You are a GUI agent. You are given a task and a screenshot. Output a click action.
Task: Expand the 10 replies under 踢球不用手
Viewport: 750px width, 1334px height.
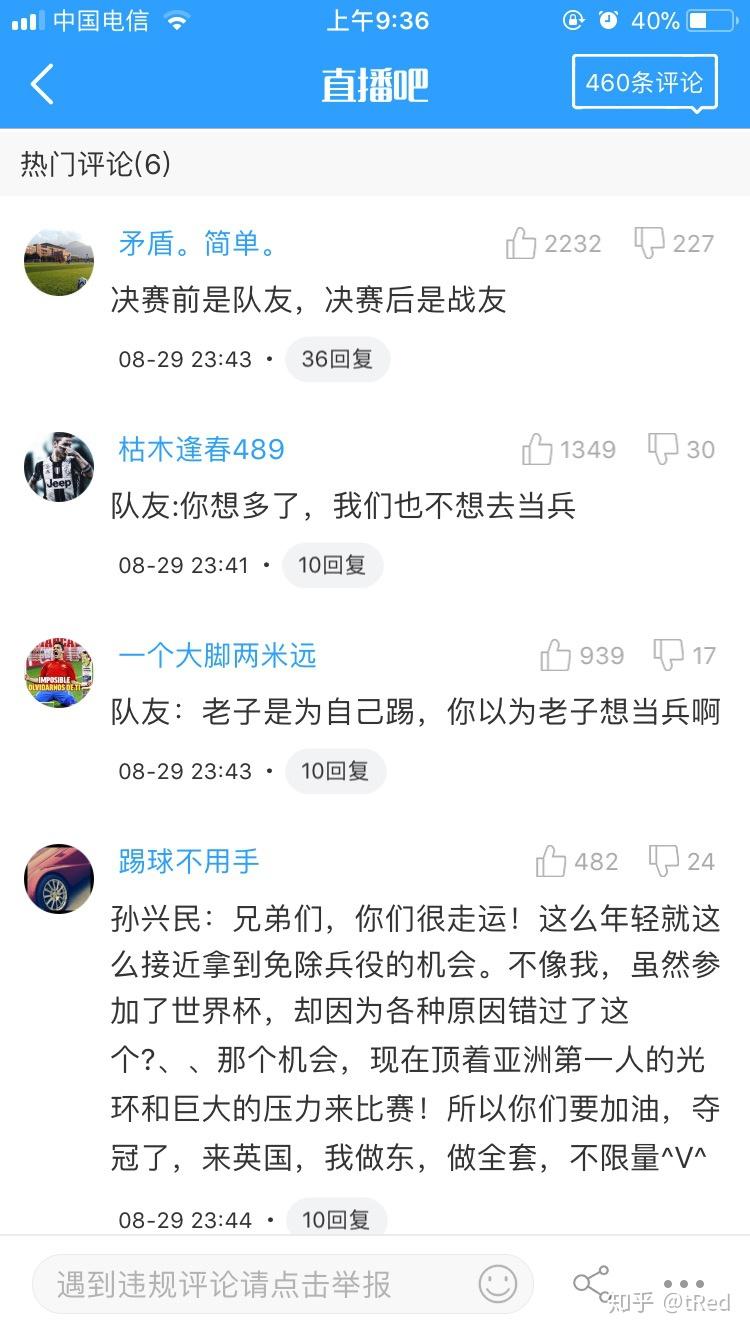pyautogui.click(x=335, y=1219)
